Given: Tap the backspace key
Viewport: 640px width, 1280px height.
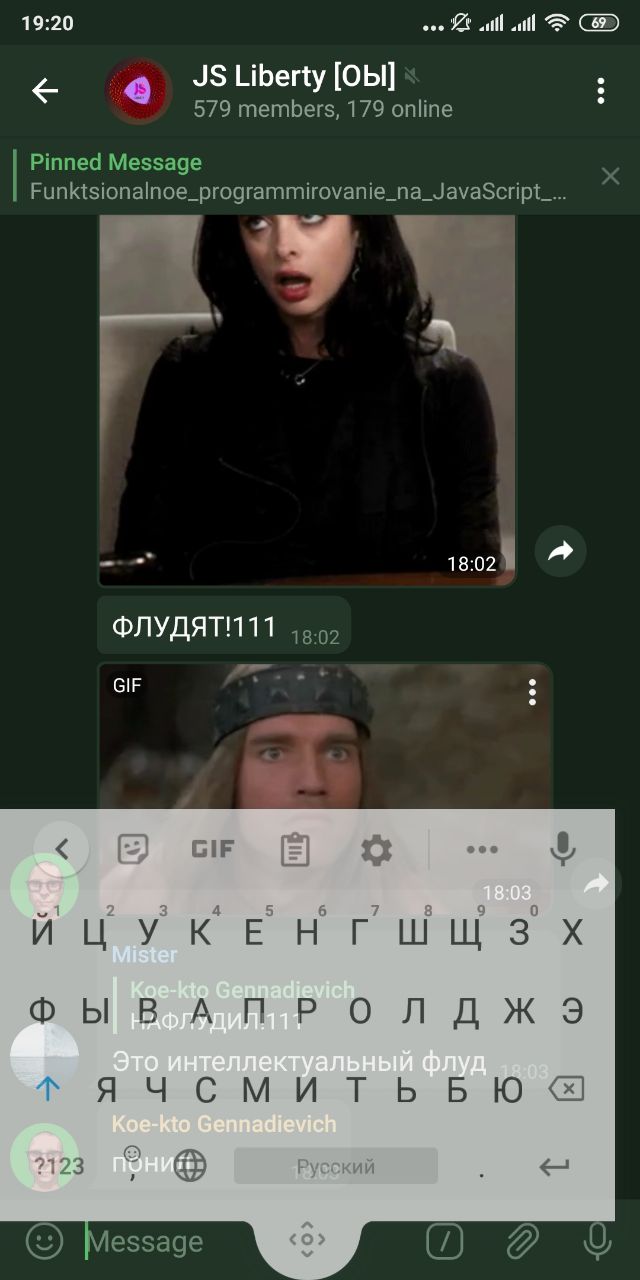Looking at the screenshot, I should pyautogui.click(x=567, y=1089).
